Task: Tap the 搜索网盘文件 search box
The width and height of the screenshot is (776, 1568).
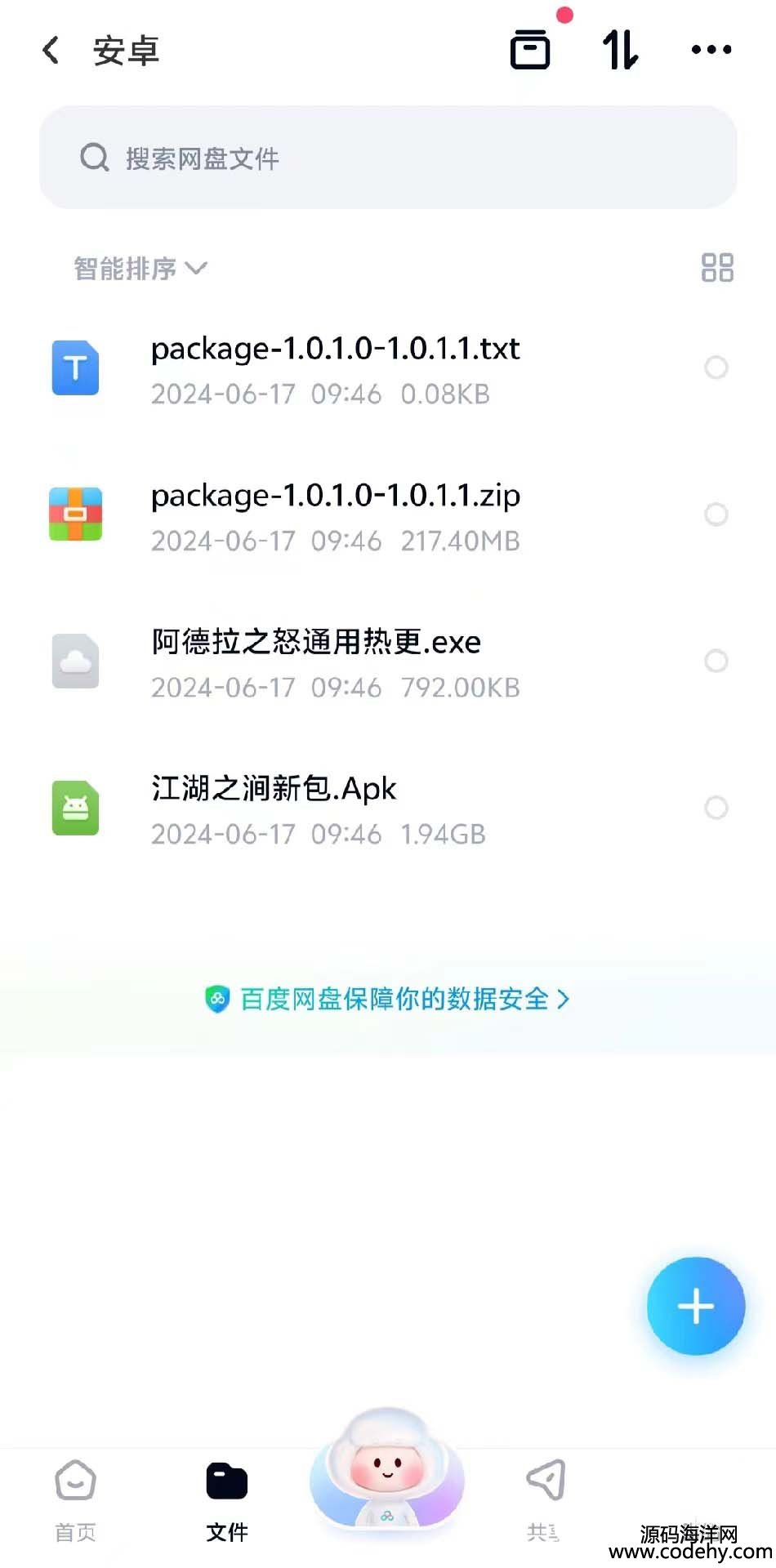Action: coord(388,158)
